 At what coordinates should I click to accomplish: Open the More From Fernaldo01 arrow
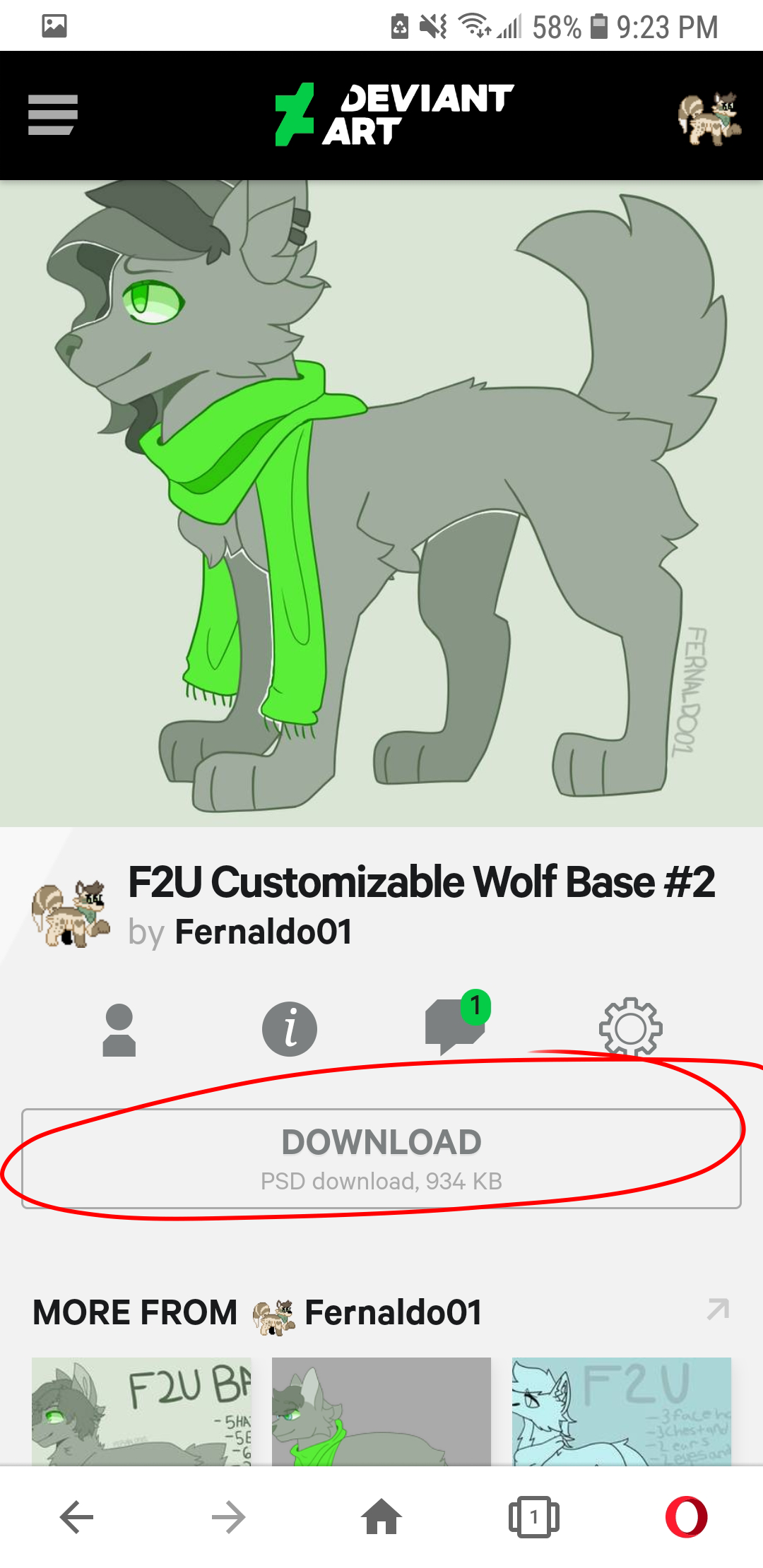[718, 1309]
